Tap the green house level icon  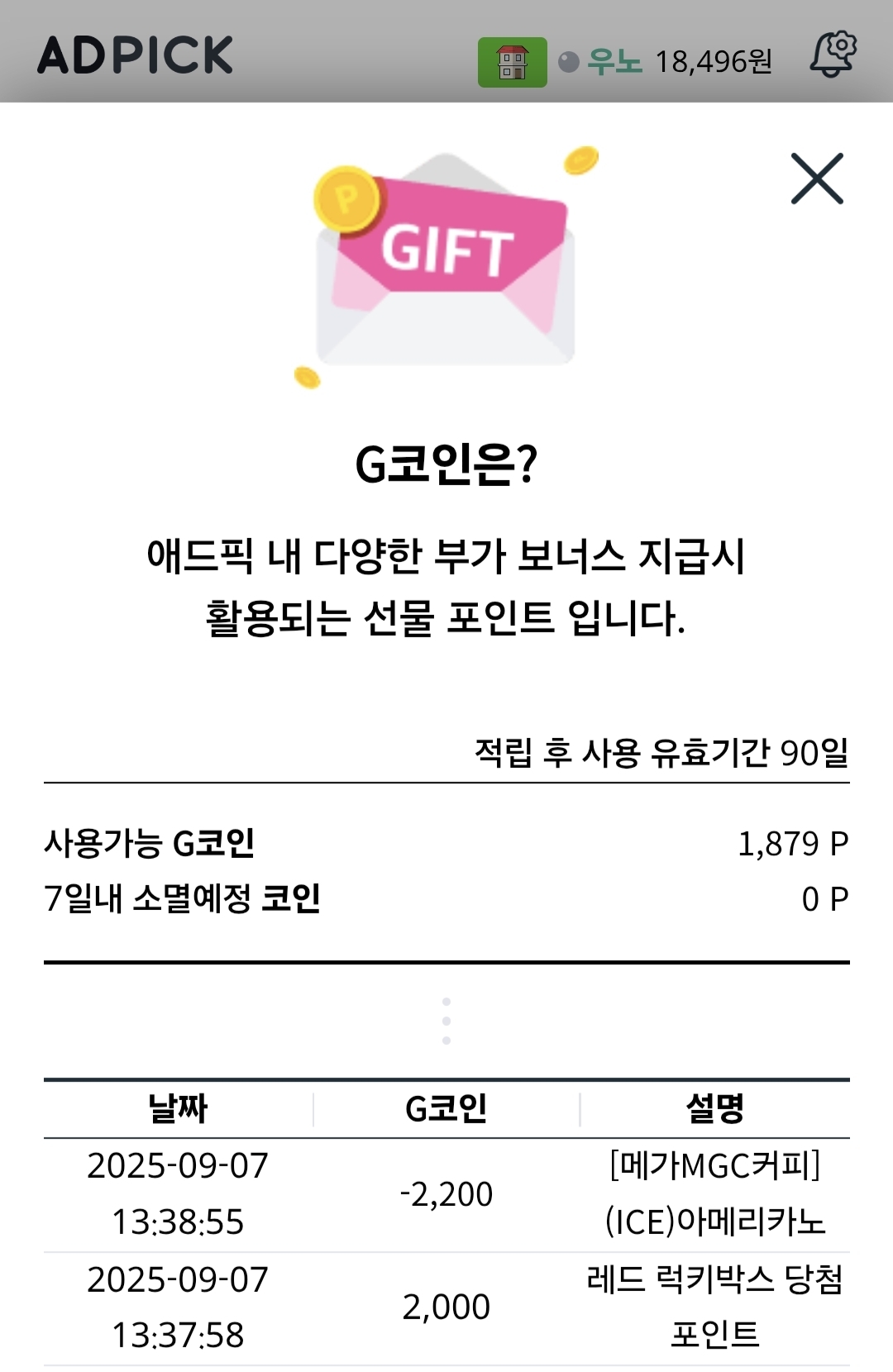pyautogui.click(x=512, y=62)
